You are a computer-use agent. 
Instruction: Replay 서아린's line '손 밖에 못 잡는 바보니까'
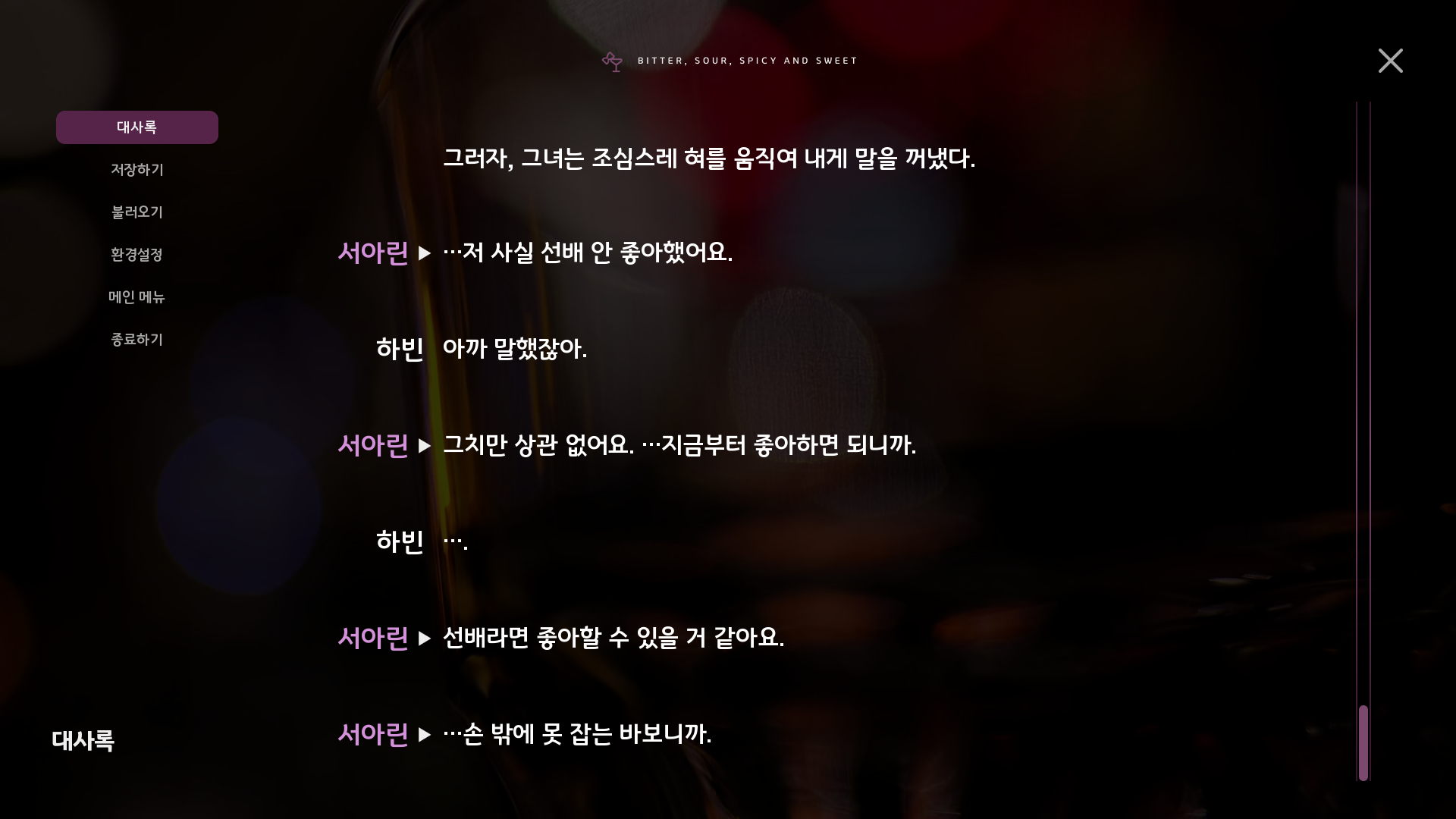[425, 735]
